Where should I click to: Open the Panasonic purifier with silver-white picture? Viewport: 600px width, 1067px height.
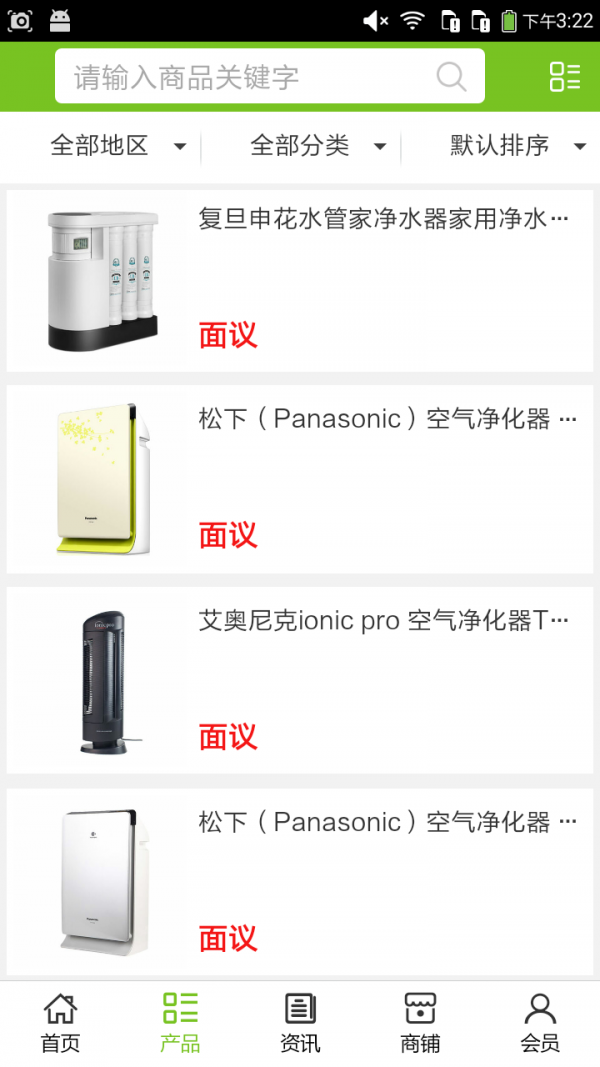[300, 882]
